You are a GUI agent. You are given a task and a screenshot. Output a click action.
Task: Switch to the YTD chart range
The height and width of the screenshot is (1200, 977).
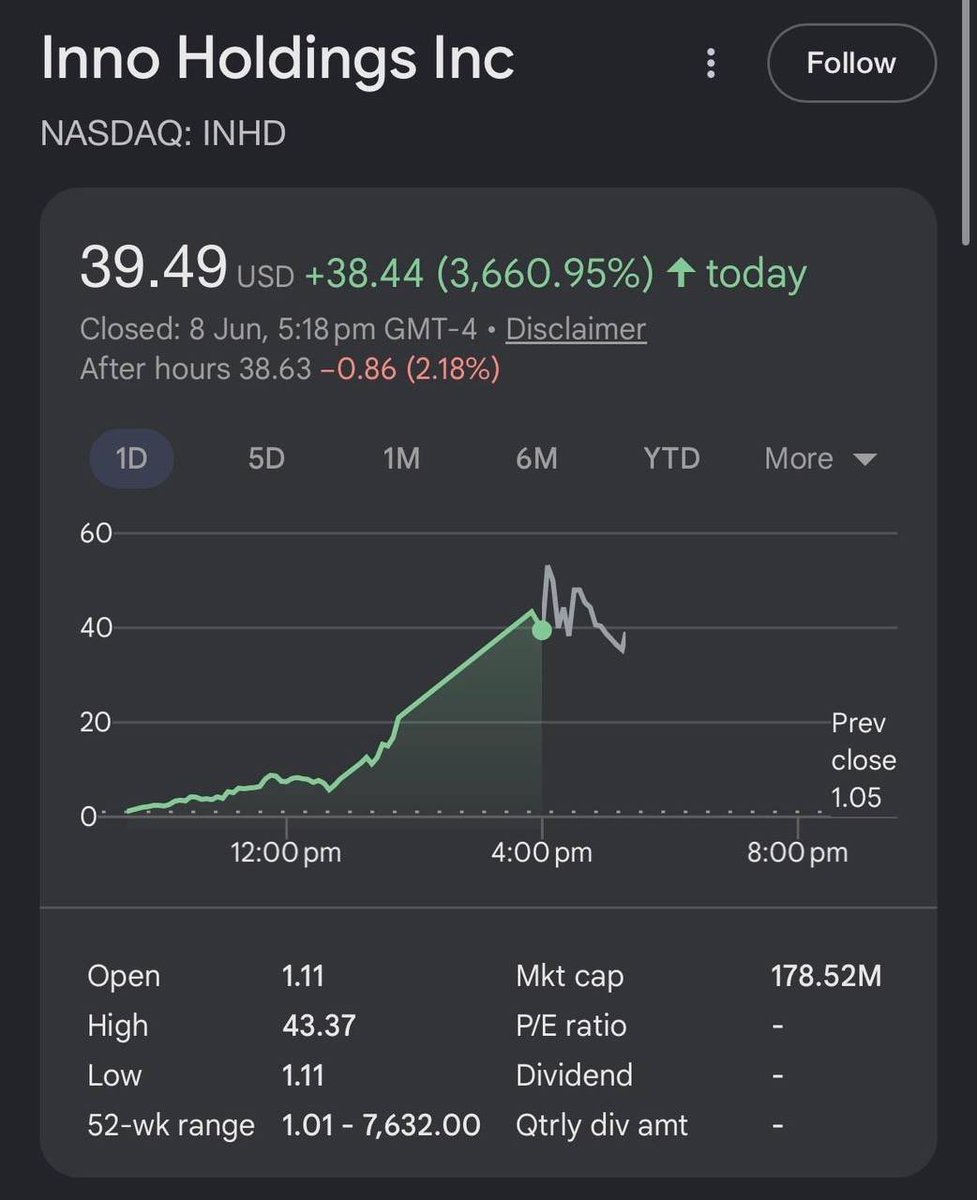pos(672,458)
